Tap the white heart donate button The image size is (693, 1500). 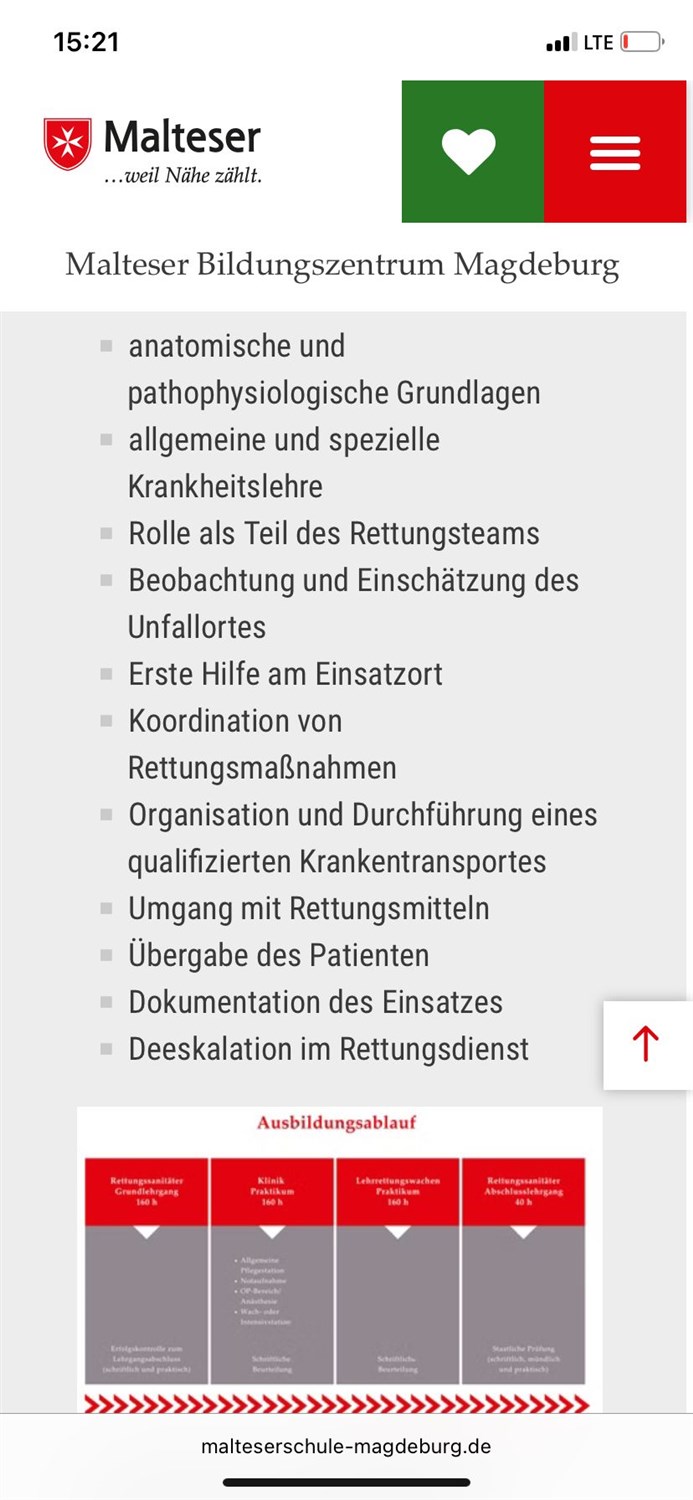[473, 151]
